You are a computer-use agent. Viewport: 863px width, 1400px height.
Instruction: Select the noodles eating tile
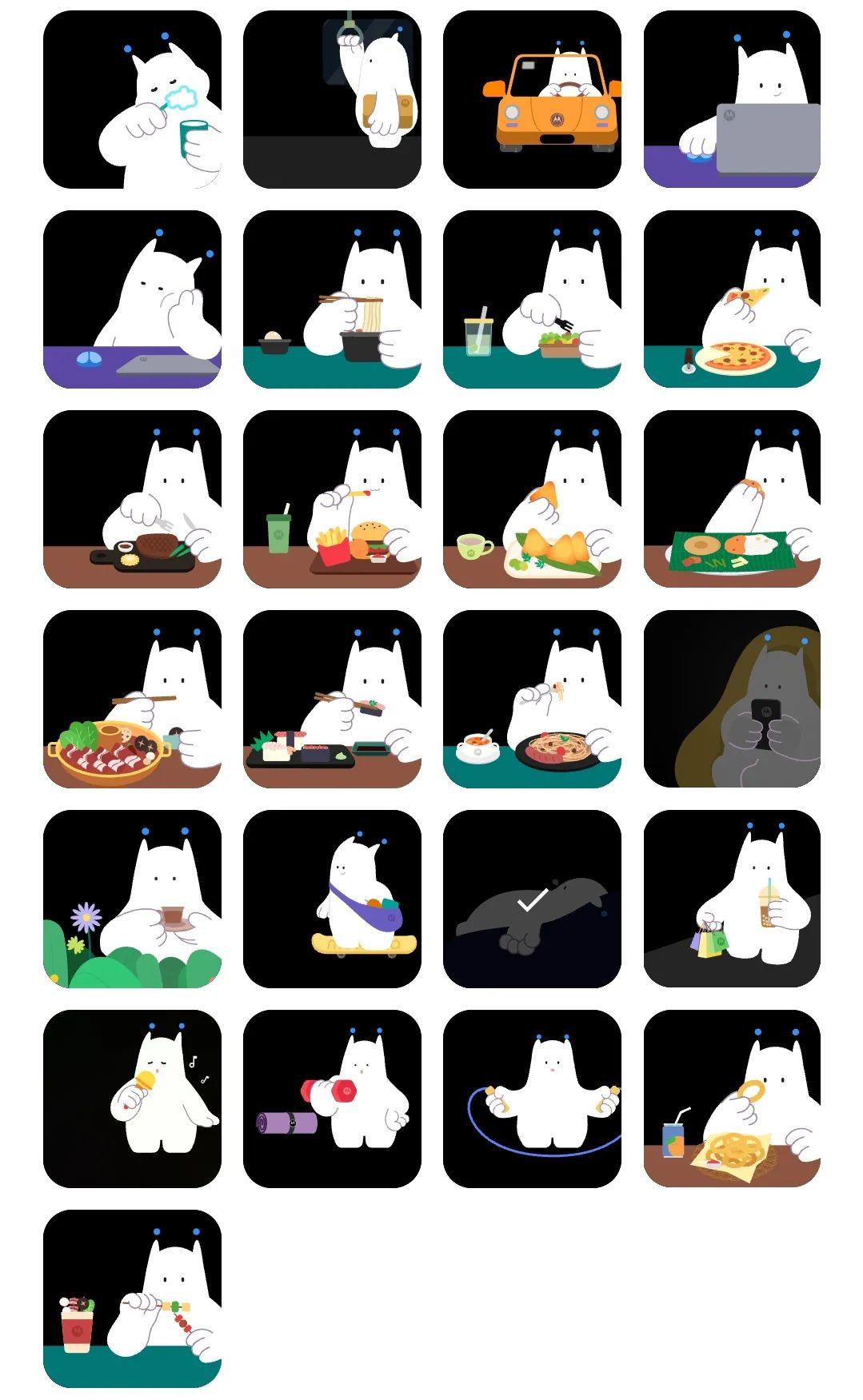click(x=332, y=300)
